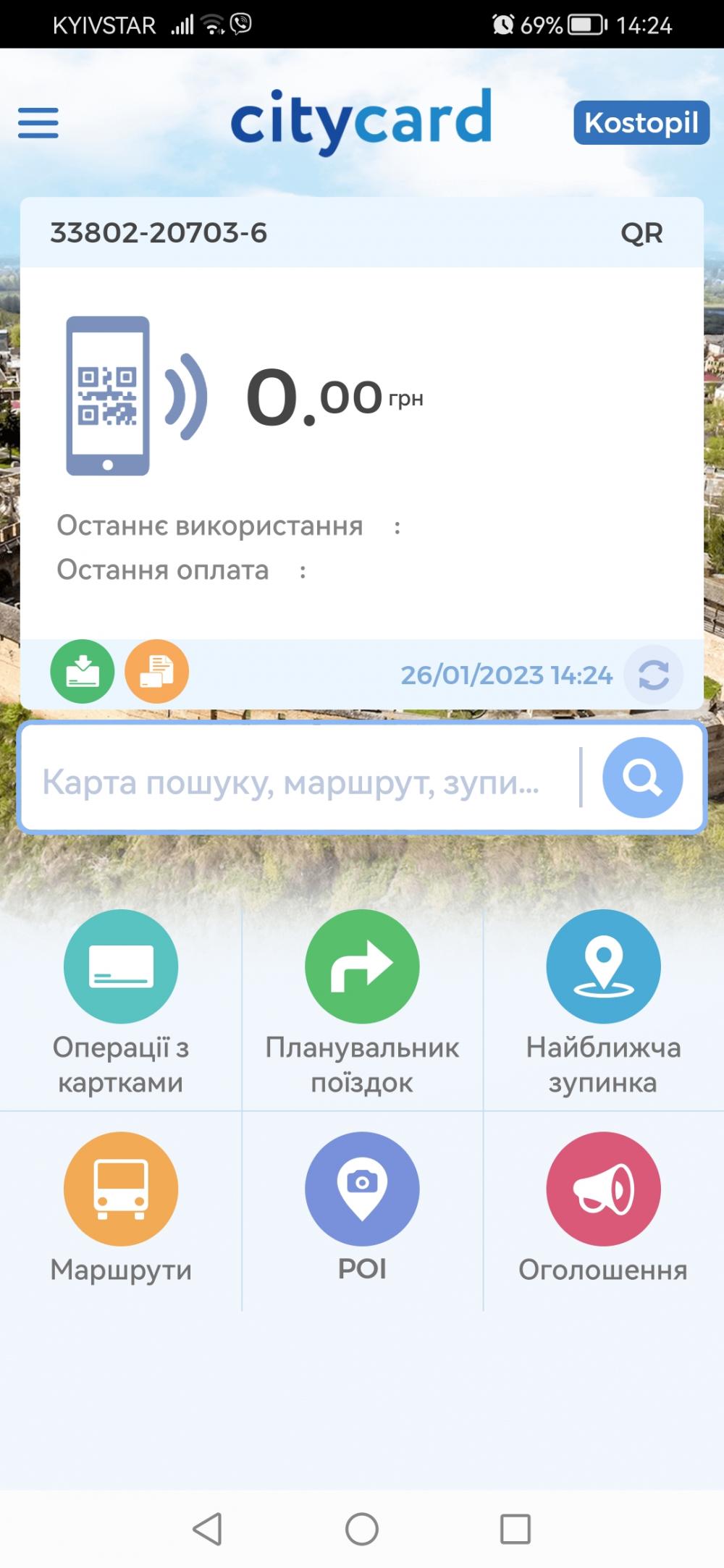Viewport: 724px width, 1568px height.
Task: Tap the system home button
Action: (x=362, y=1529)
